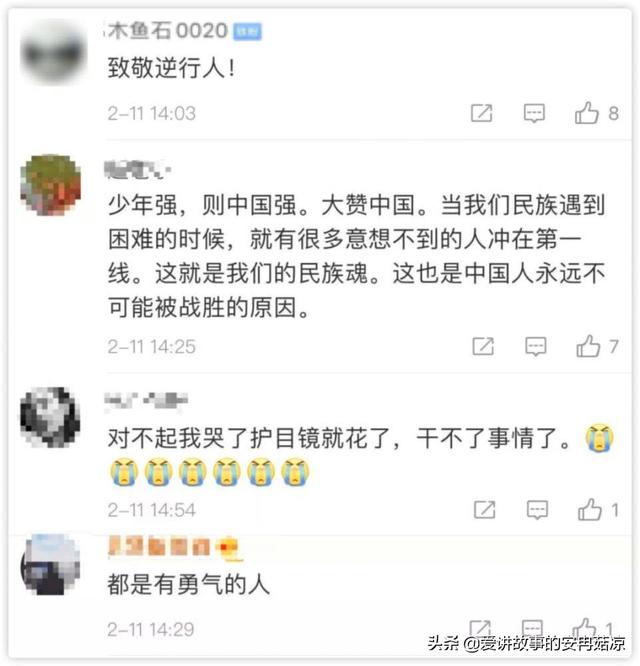
Task: Like the comment '致敬逆行人!'
Action: click(588, 113)
